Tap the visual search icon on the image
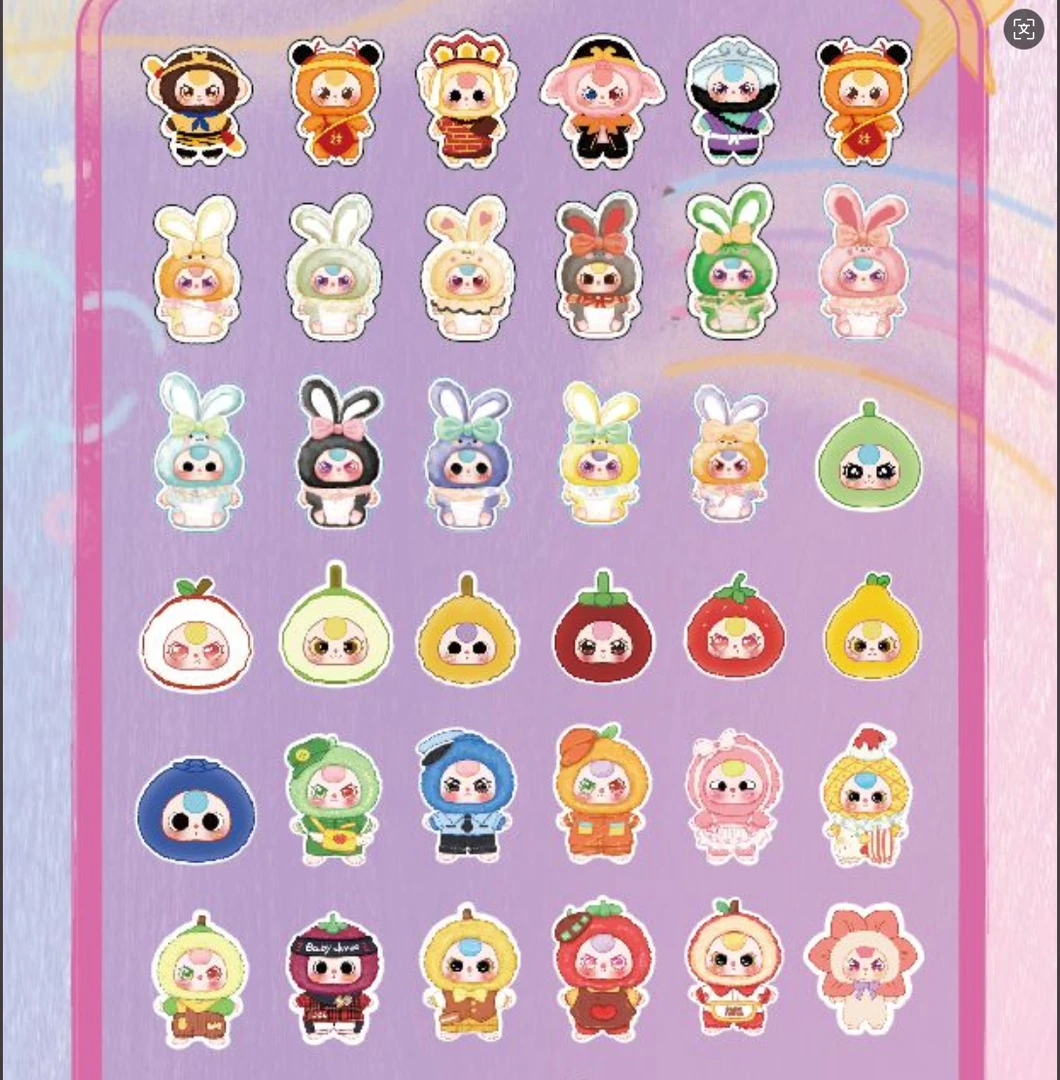Screen dimensions: 1060x1080 pos(1023,29)
